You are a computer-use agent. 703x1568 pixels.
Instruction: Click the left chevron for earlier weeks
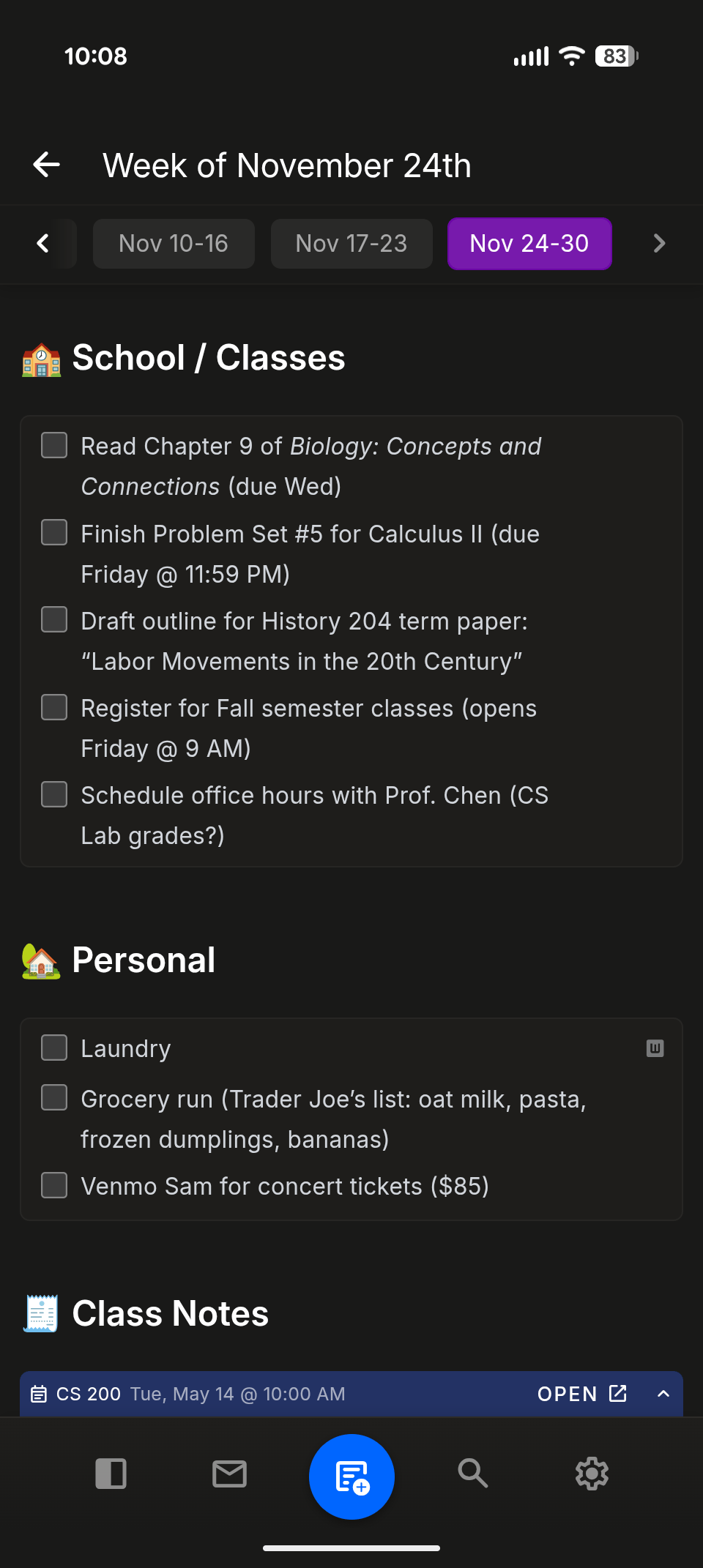pyautogui.click(x=42, y=243)
